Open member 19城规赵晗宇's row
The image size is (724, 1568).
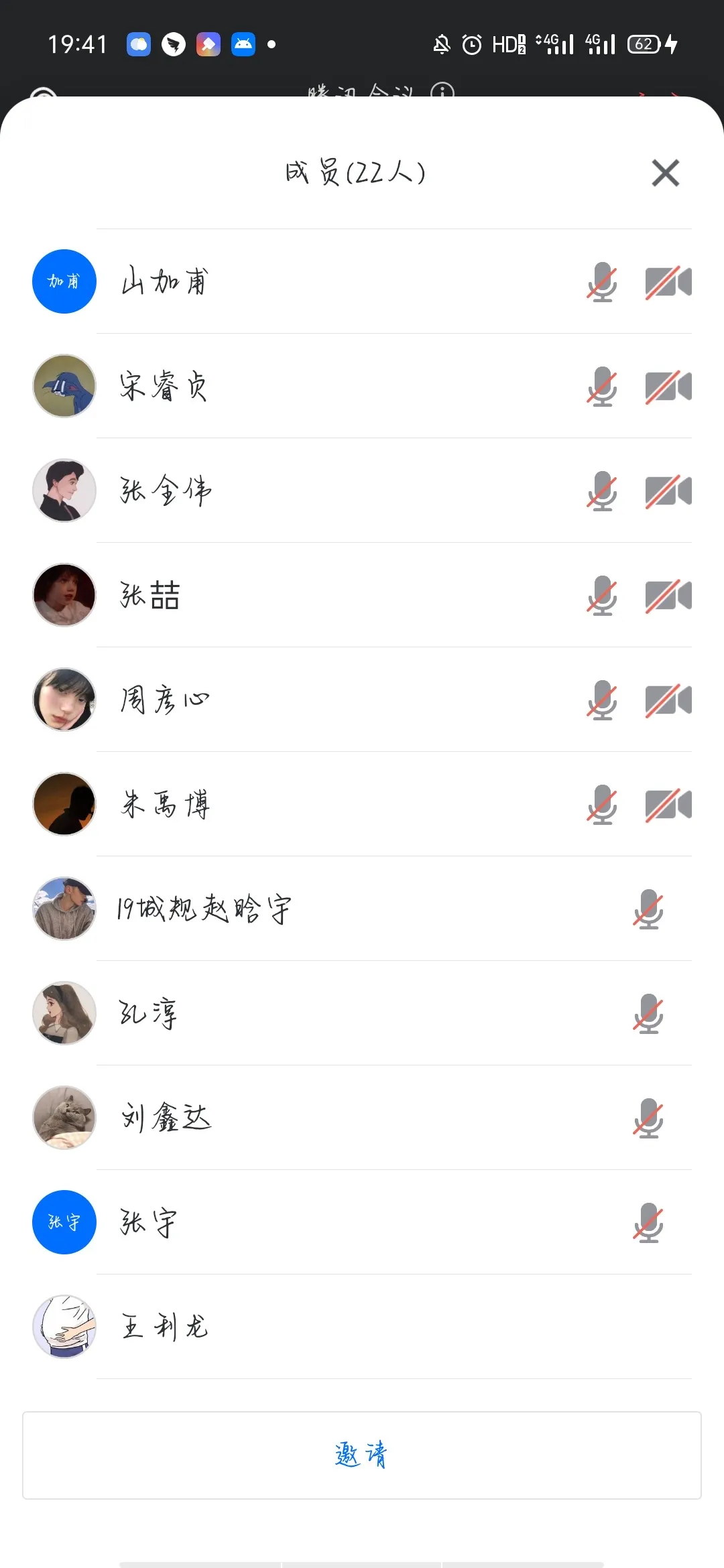[x=204, y=909]
